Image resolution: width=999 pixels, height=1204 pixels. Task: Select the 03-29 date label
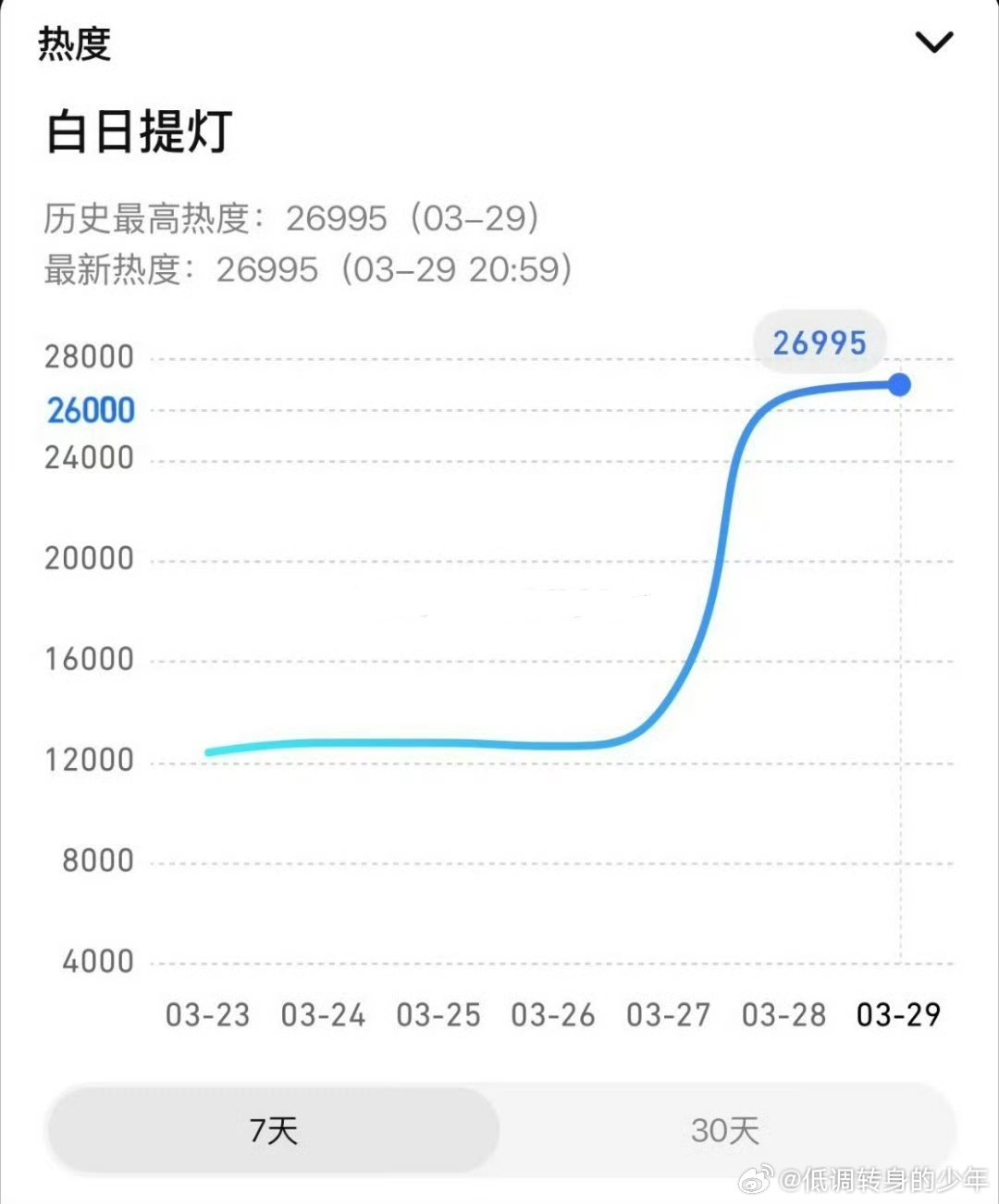click(898, 1014)
